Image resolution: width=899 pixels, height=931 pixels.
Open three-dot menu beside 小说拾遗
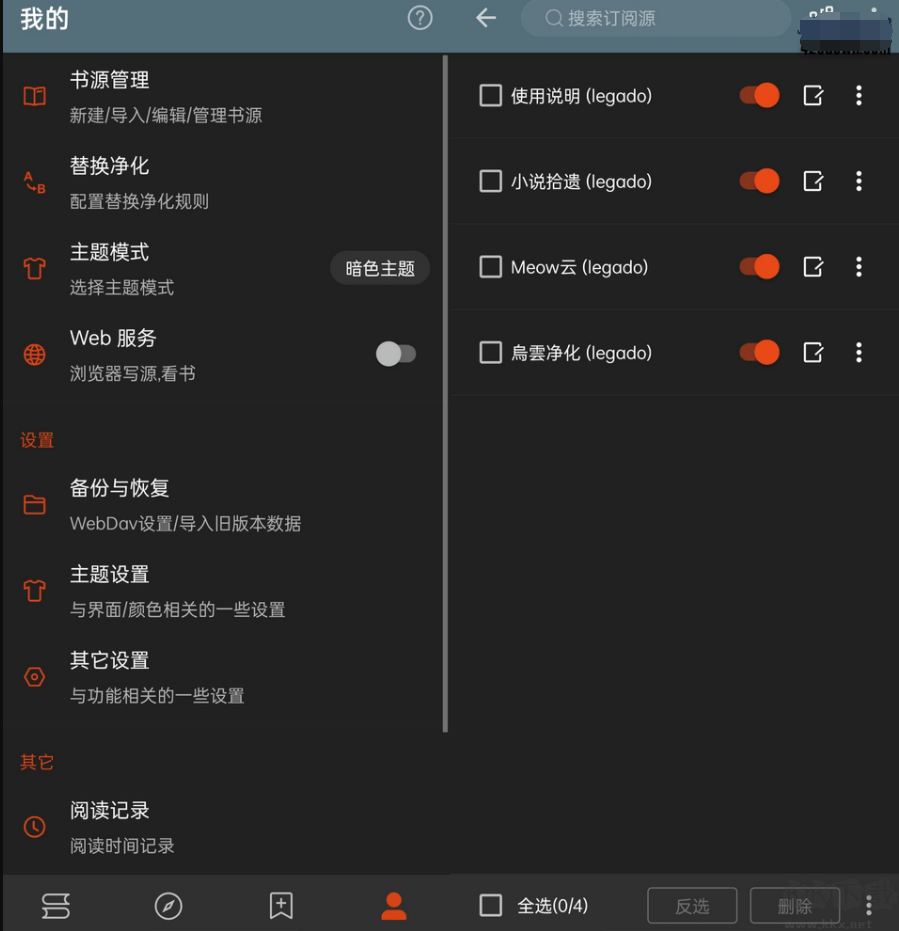(859, 181)
